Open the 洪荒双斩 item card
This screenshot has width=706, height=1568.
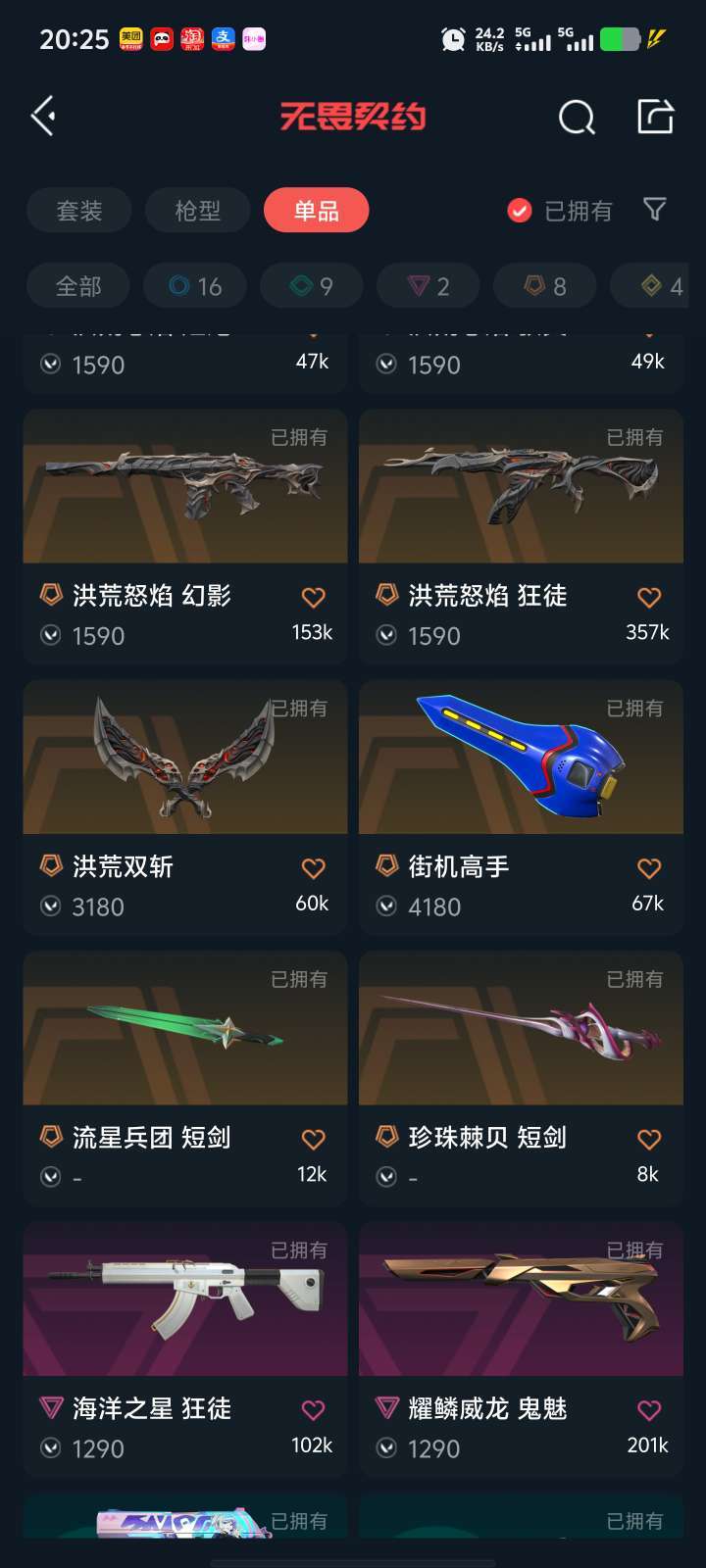tap(185, 808)
